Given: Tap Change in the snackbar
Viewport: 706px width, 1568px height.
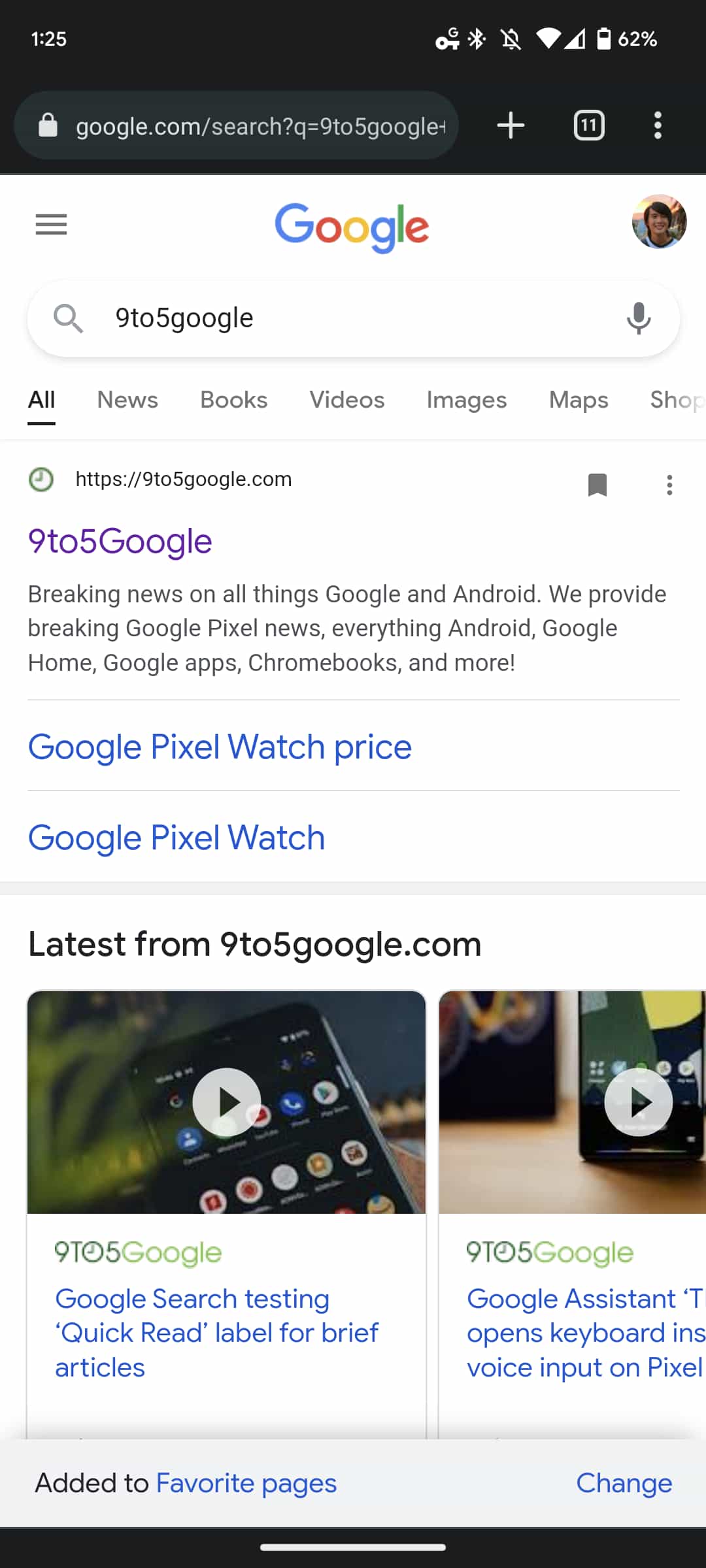Looking at the screenshot, I should [624, 1483].
